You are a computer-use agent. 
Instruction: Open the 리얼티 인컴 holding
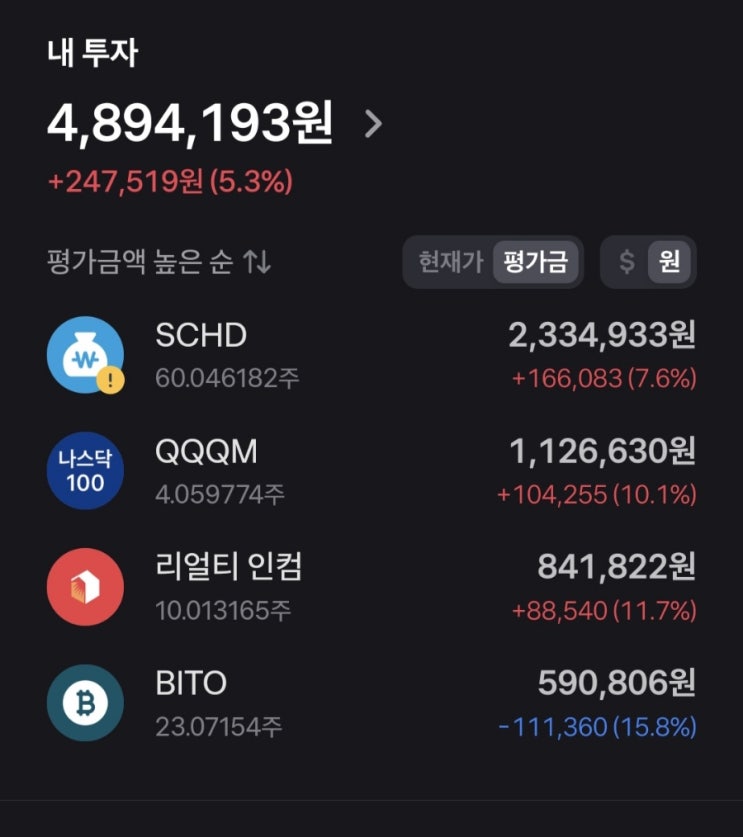click(x=372, y=587)
